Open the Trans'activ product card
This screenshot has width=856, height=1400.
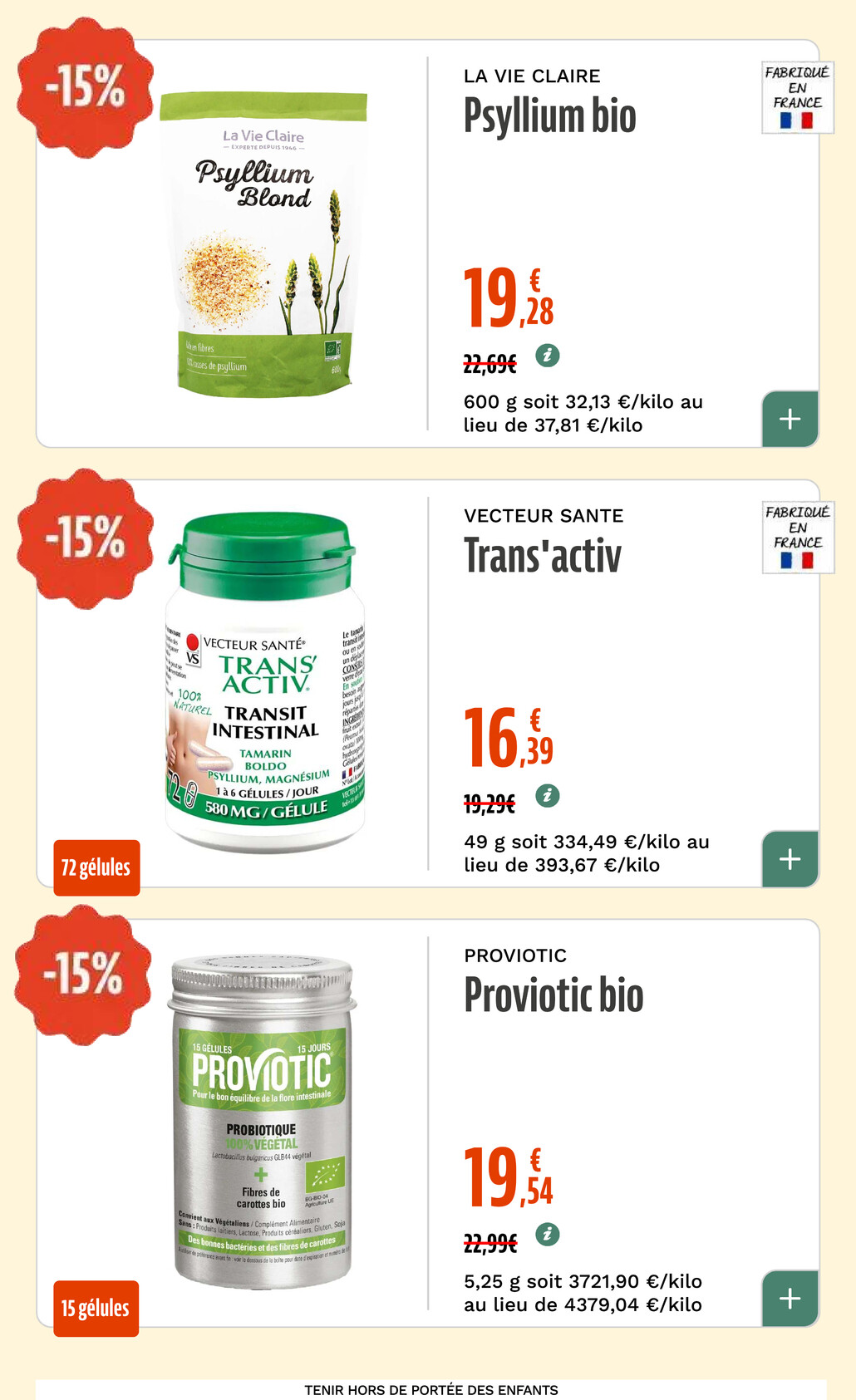point(427,684)
